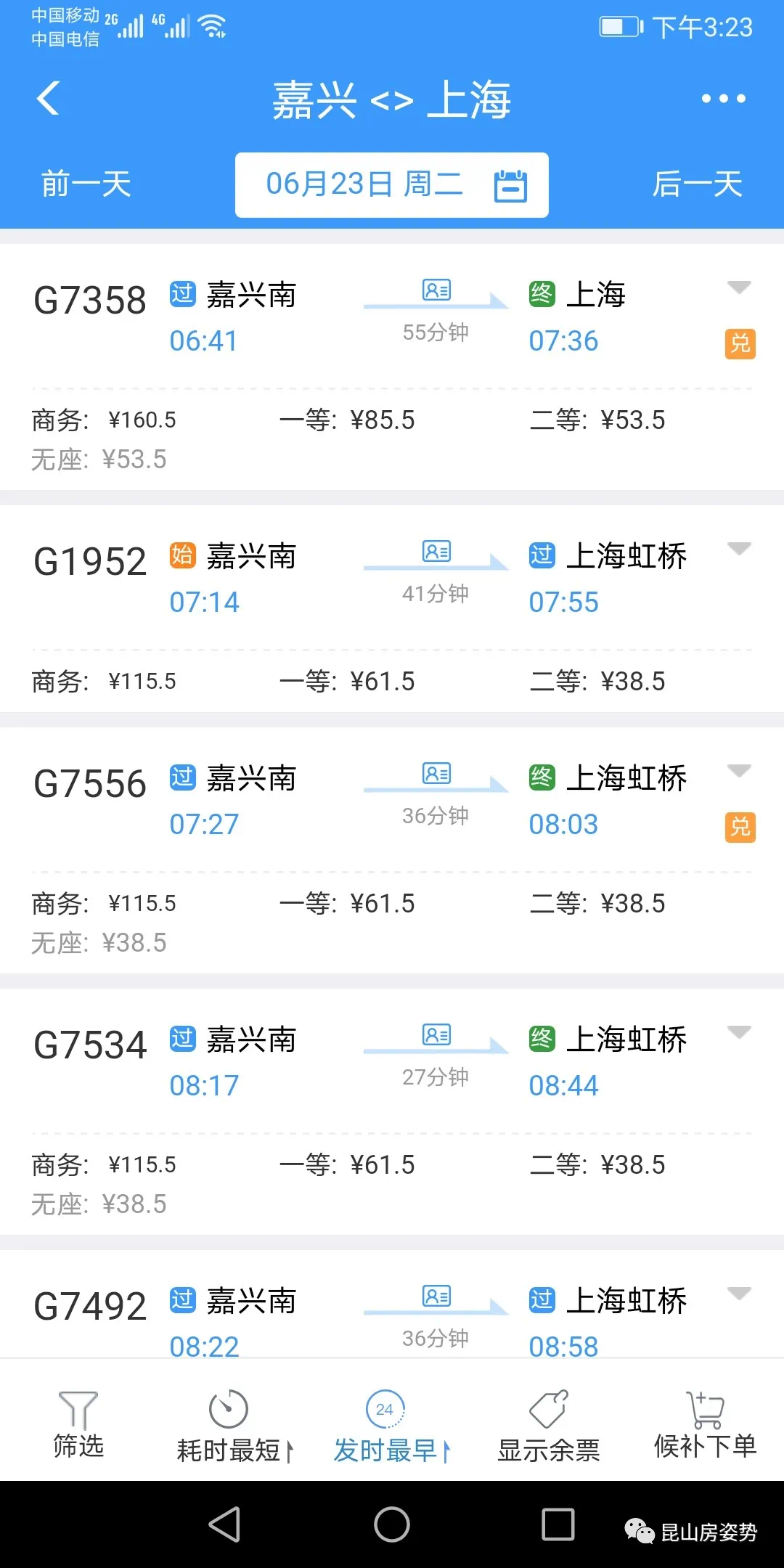The height and width of the screenshot is (1568, 784).
Task: Choose train G7534 departing 08:17
Action: point(392,1112)
